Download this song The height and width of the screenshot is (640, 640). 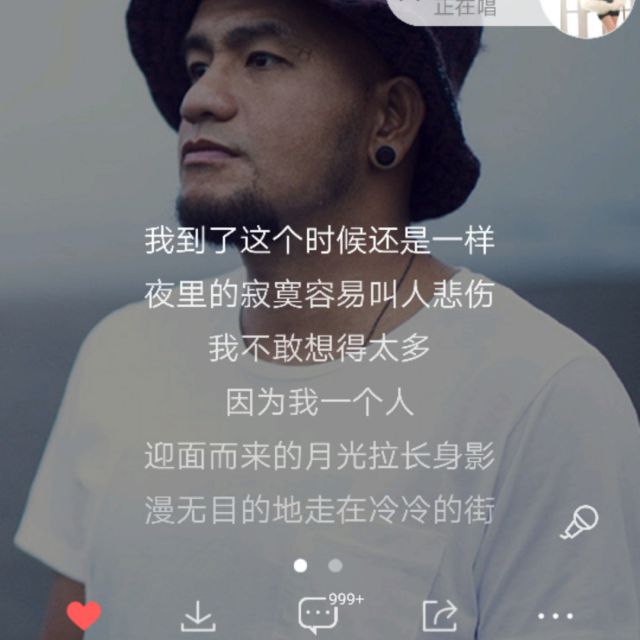(x=198, y=616)
